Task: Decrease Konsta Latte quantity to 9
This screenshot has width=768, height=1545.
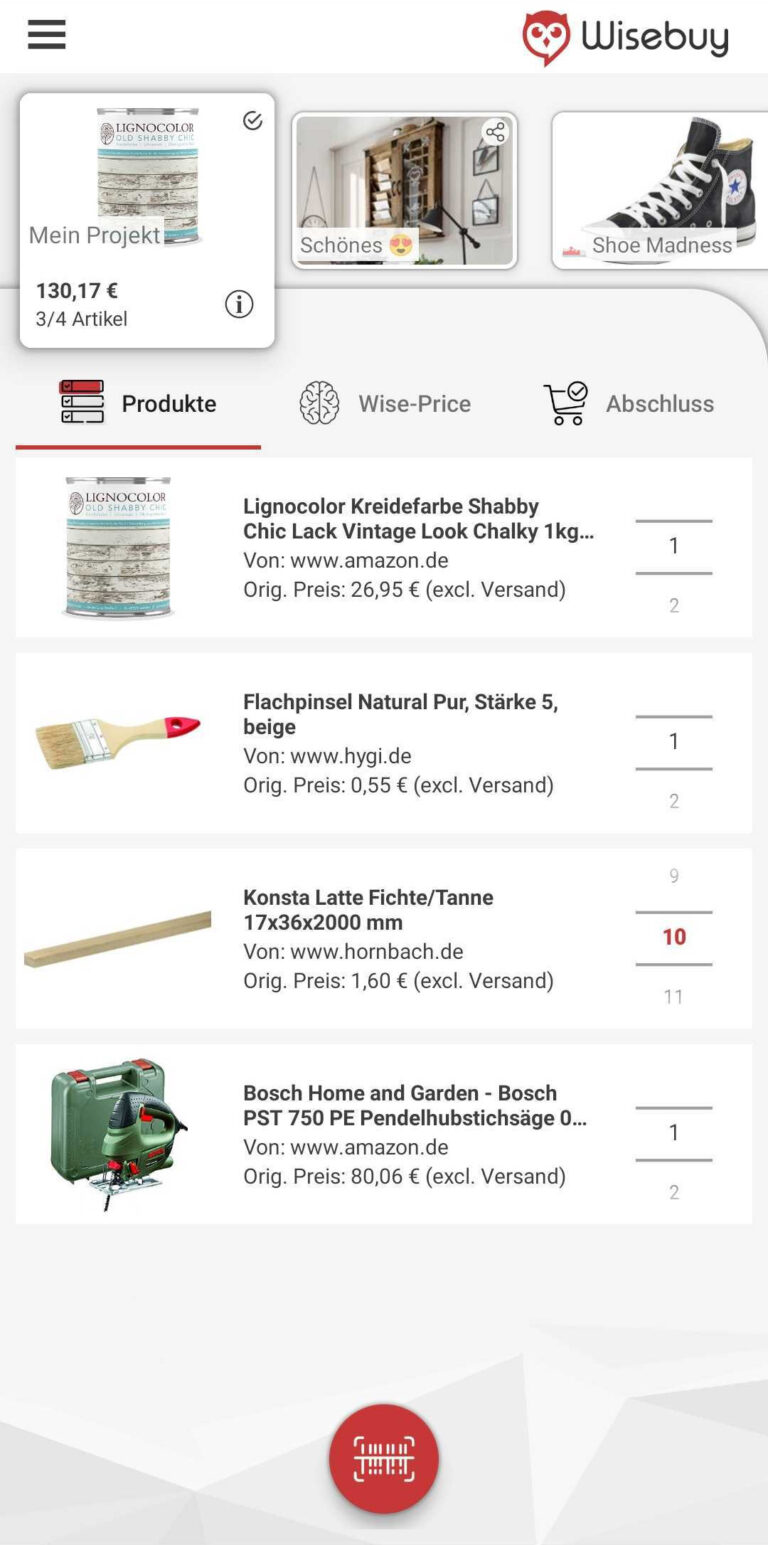Action: coord(674,877)
